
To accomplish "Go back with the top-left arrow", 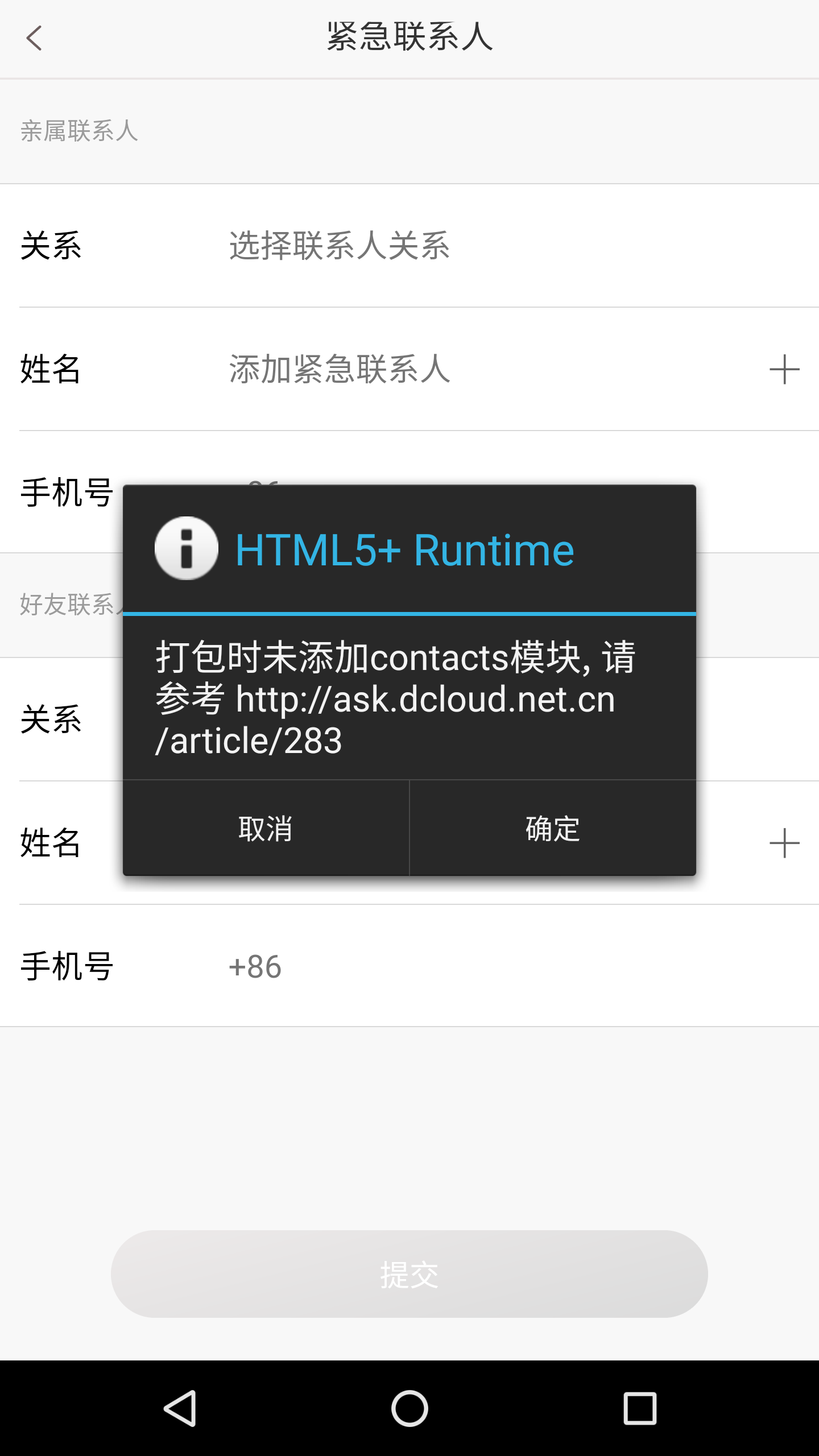I will click(x=34, y=38).
